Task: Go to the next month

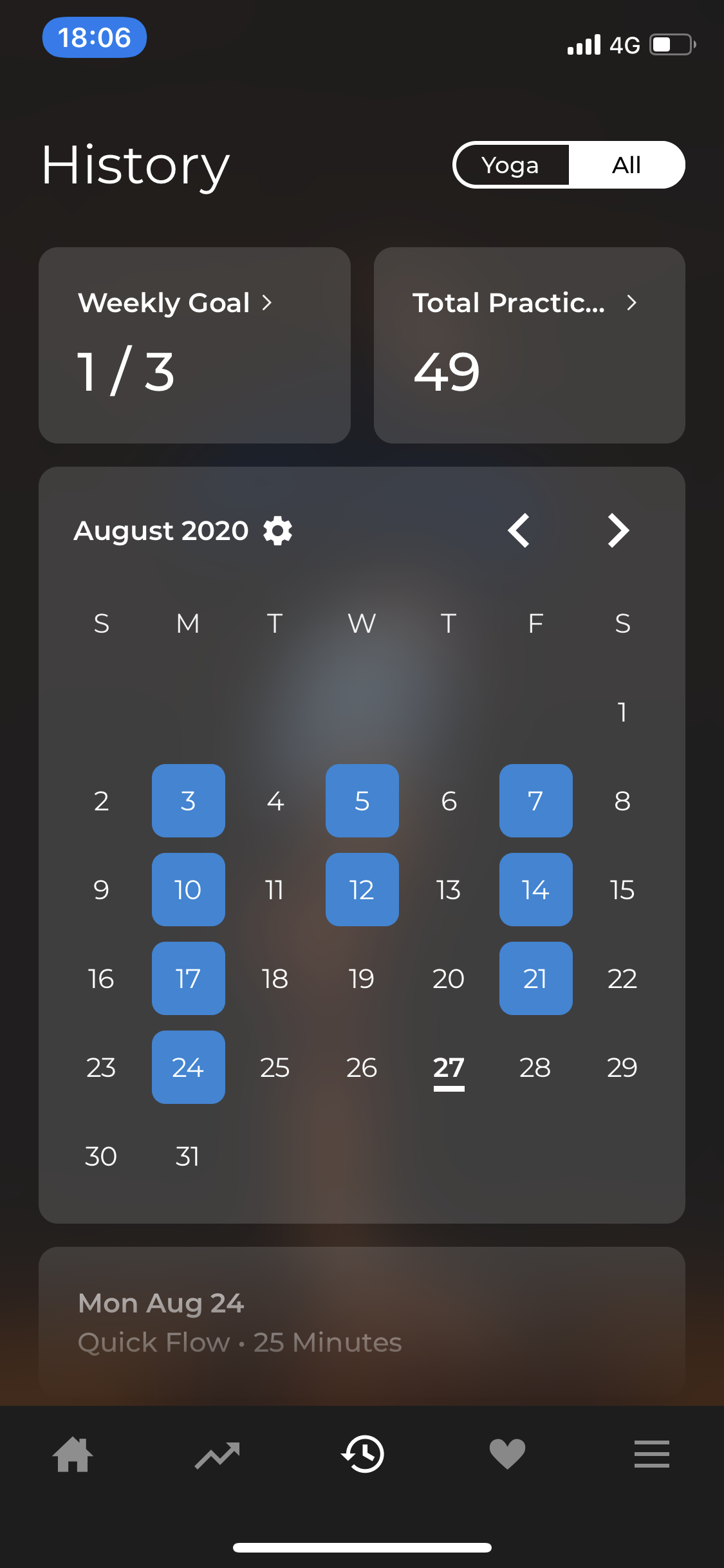Action: click(618, 530)
